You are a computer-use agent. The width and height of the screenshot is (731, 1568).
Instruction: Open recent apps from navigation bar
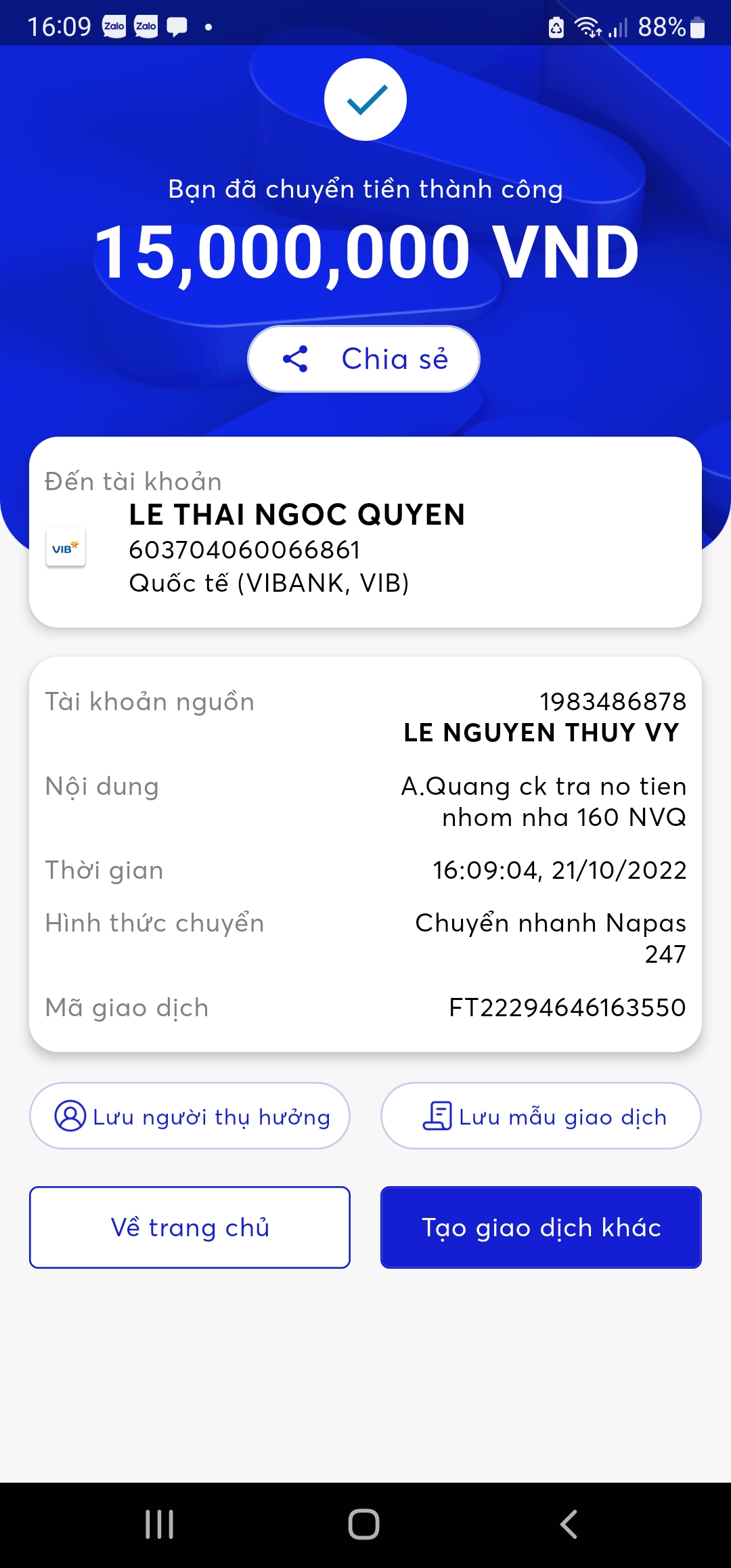coord(160,1524)
